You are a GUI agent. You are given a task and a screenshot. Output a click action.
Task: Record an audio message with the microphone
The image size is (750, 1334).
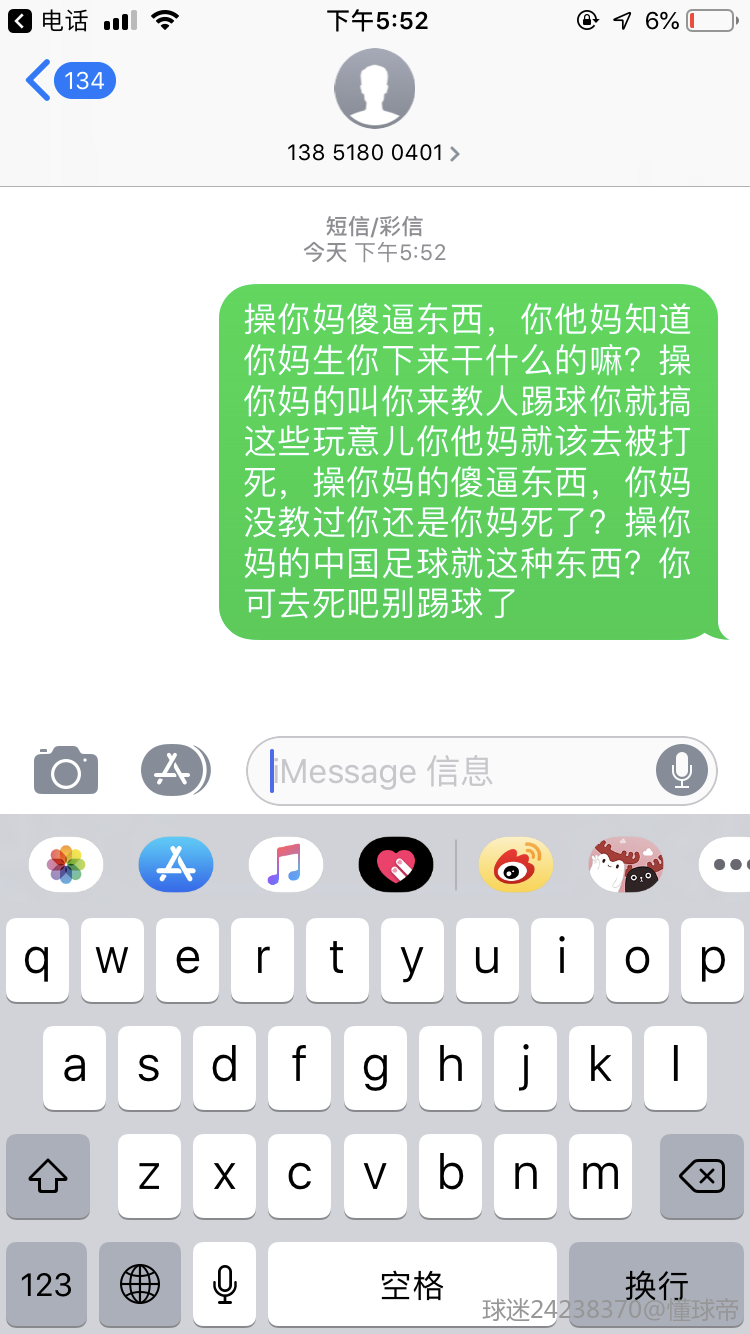pyautogui.click(x=682, y=771)
